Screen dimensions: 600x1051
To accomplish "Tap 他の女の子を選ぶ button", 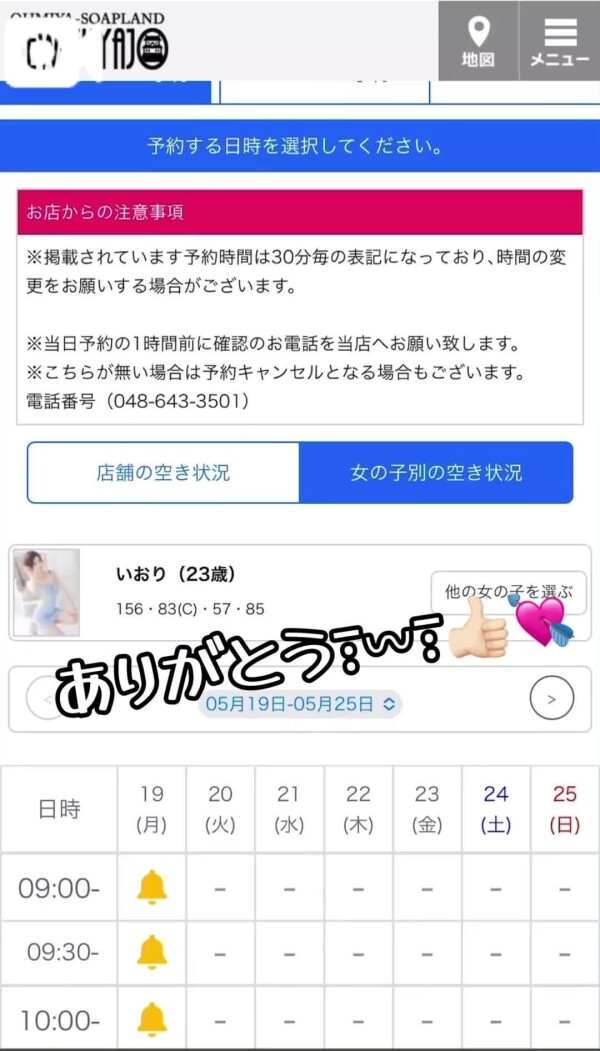I will coord(508,592).
